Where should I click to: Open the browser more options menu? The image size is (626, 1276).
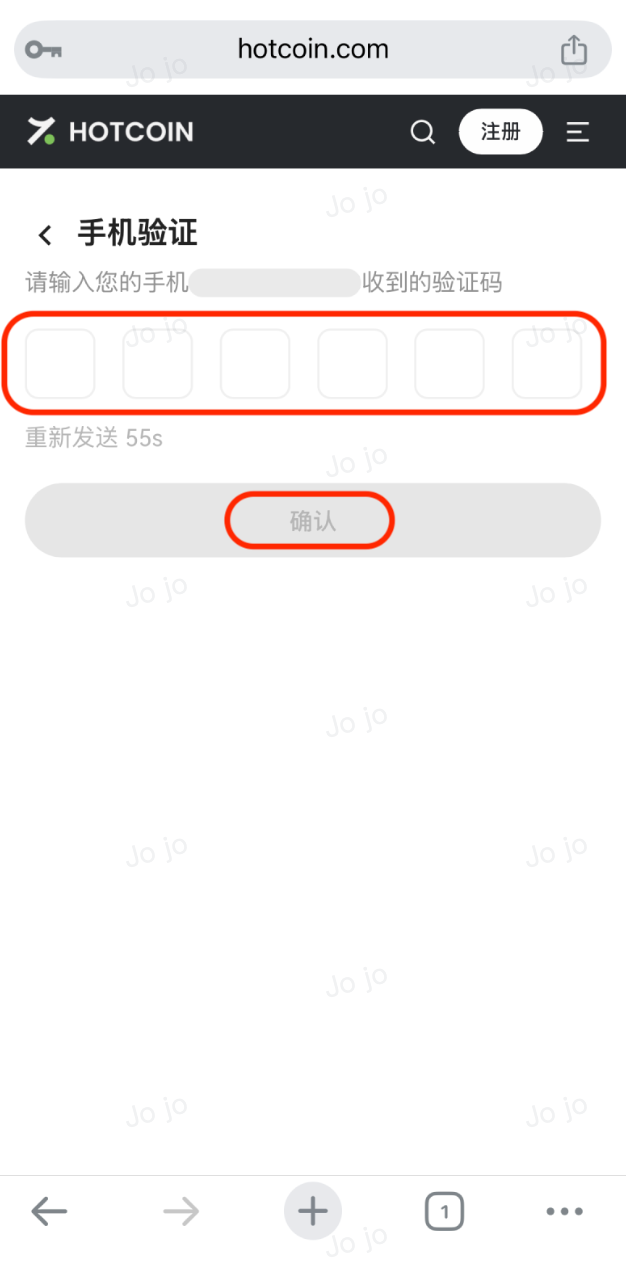coord(564,1212)
